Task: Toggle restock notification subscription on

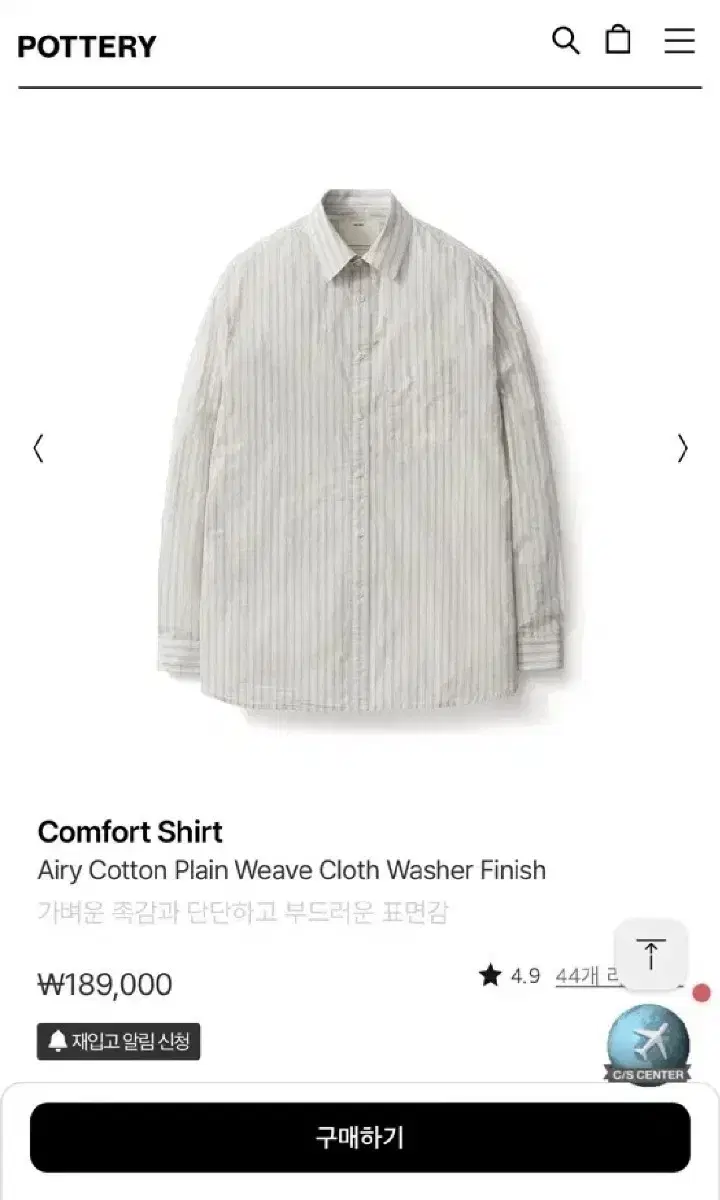Action: click(x=118, y=1043)
